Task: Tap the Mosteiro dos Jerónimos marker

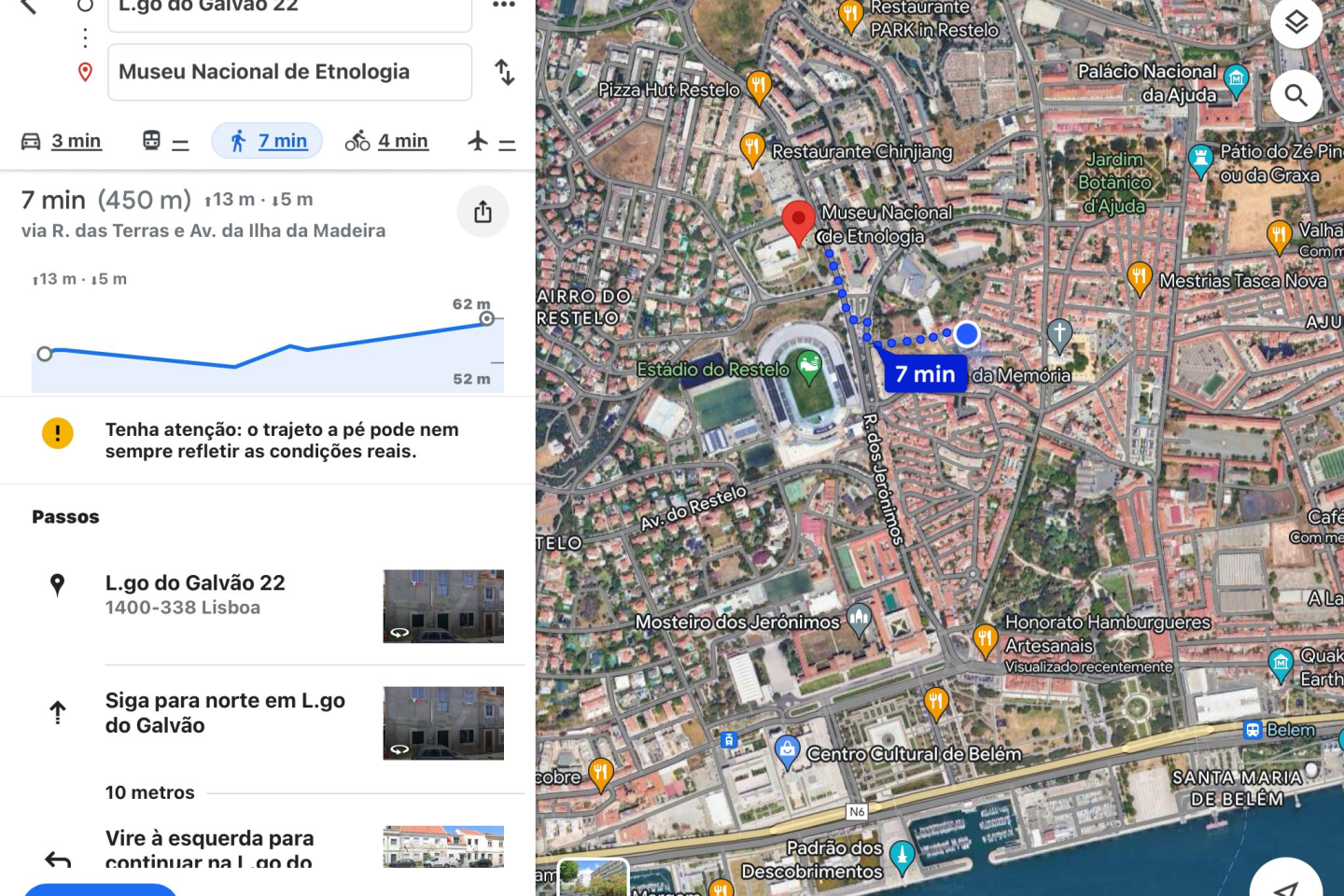Action: click(859, 619)
